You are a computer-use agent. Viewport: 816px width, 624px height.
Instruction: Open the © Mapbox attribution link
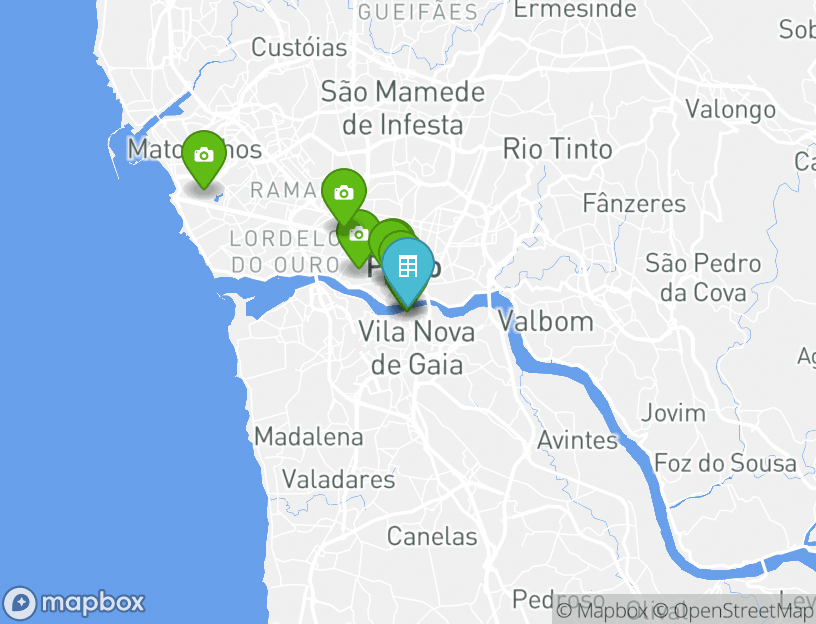(603, 611)
